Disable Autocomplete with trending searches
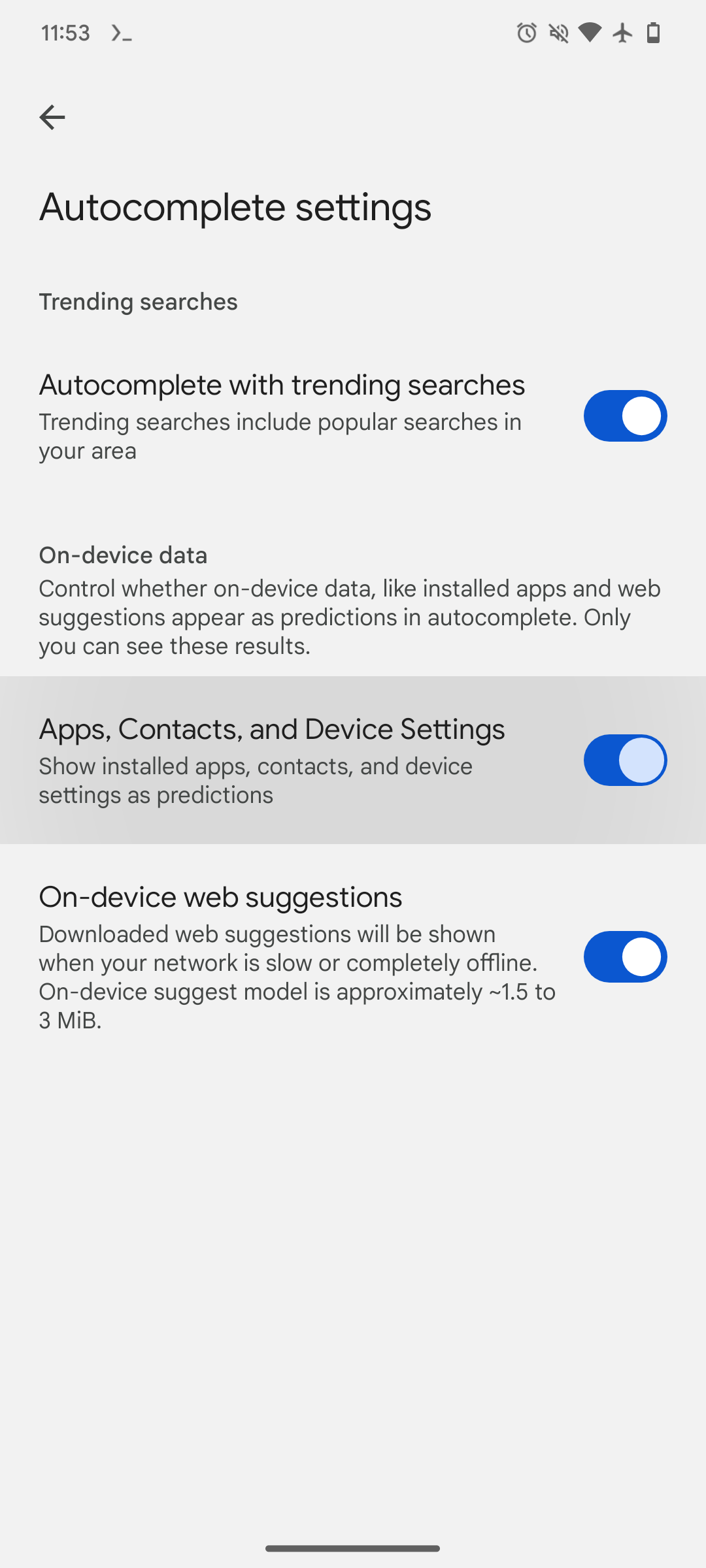 pyautogui.click(x=625, y=416)
